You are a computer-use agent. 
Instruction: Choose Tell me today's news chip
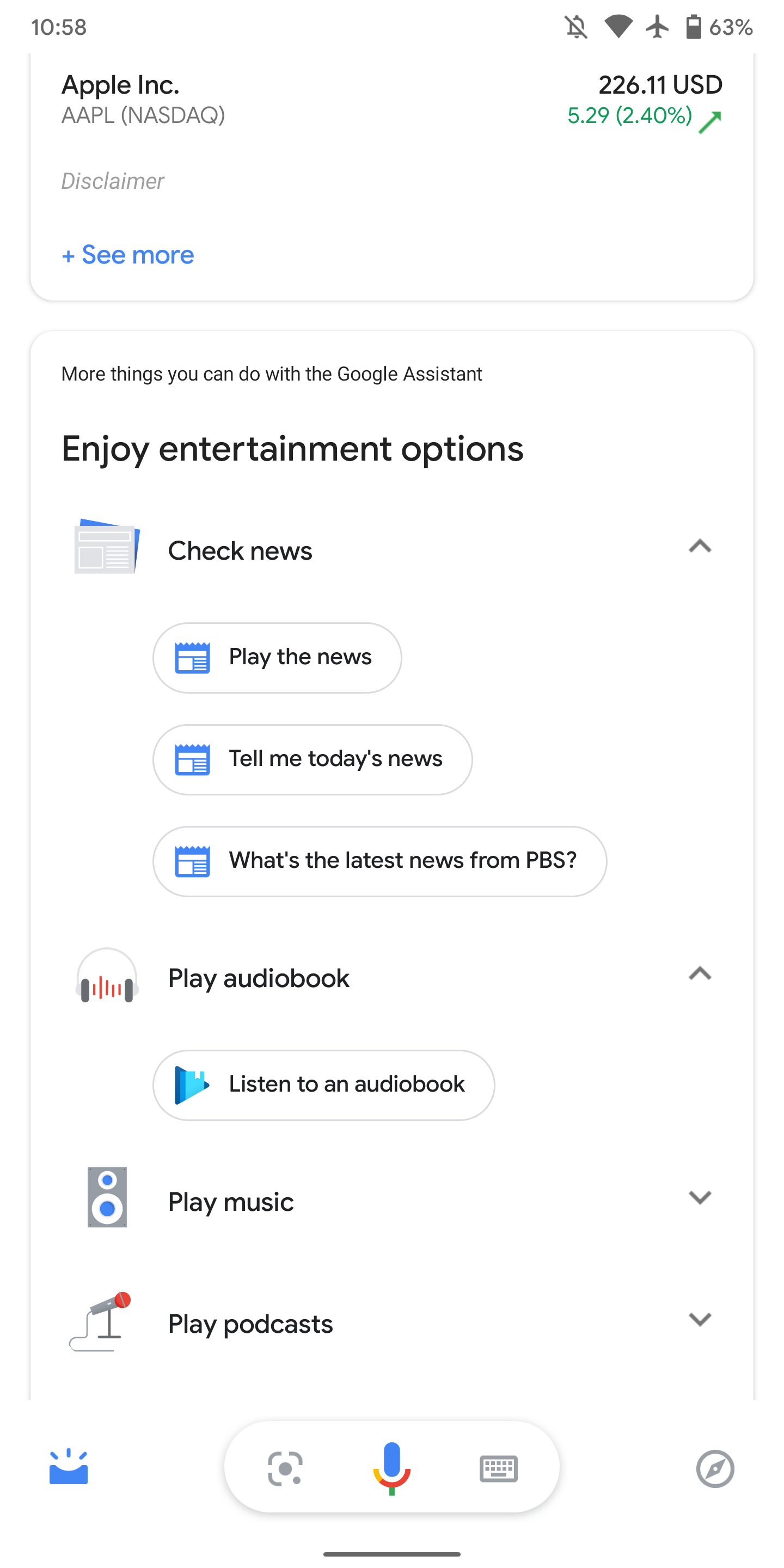click(x=313, y=759)
